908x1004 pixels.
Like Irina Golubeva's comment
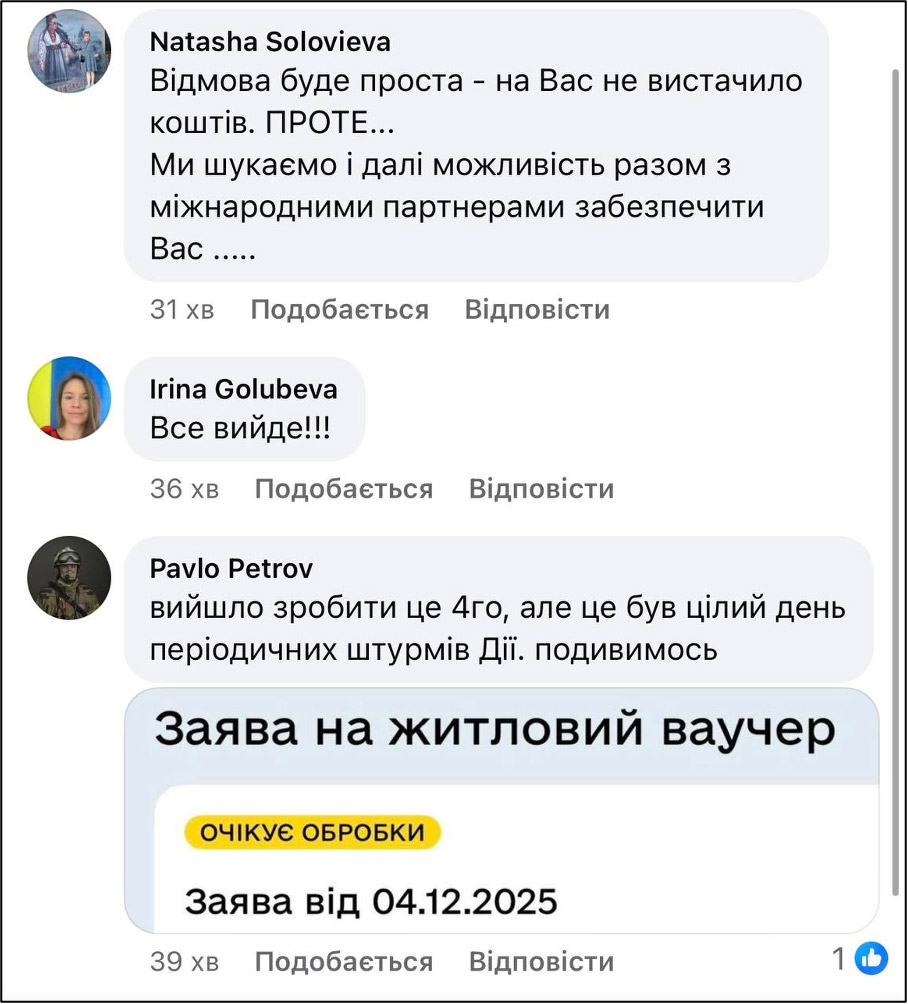point(343,489)
